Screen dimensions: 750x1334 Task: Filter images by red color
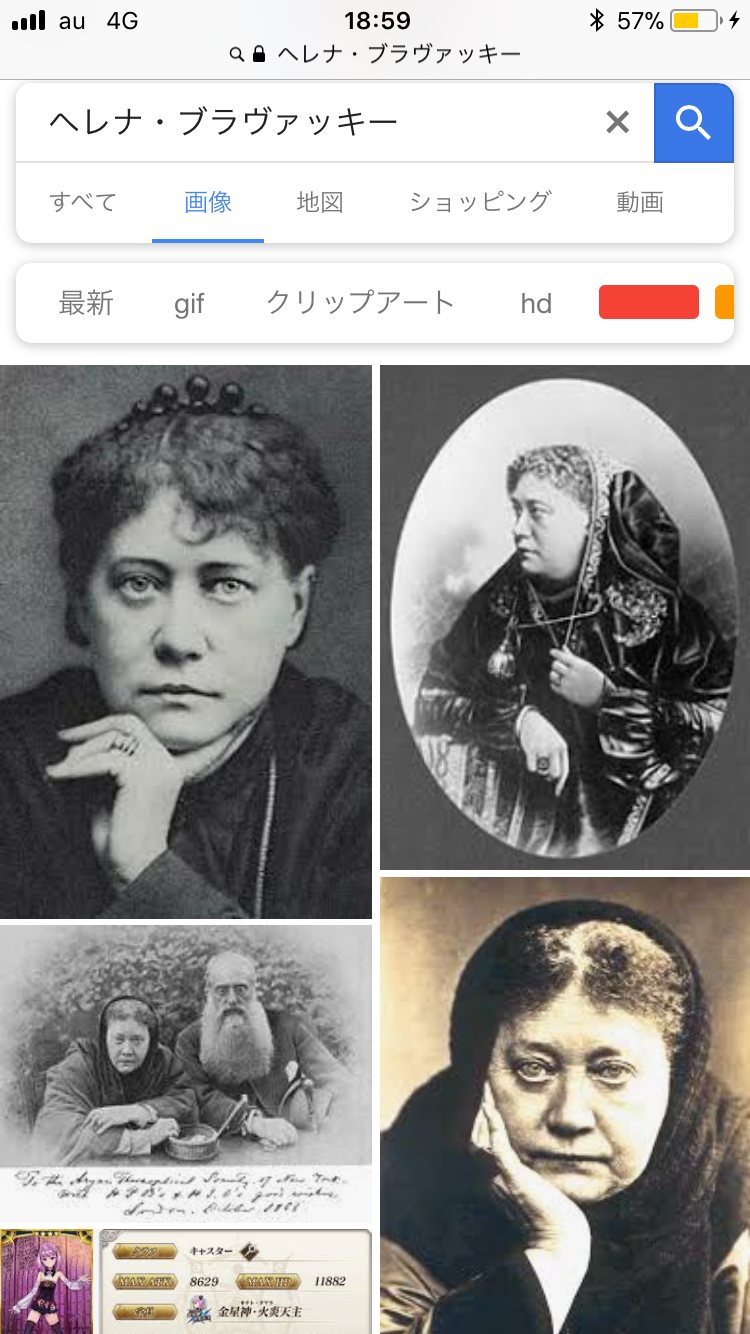(x=648, y=302)
